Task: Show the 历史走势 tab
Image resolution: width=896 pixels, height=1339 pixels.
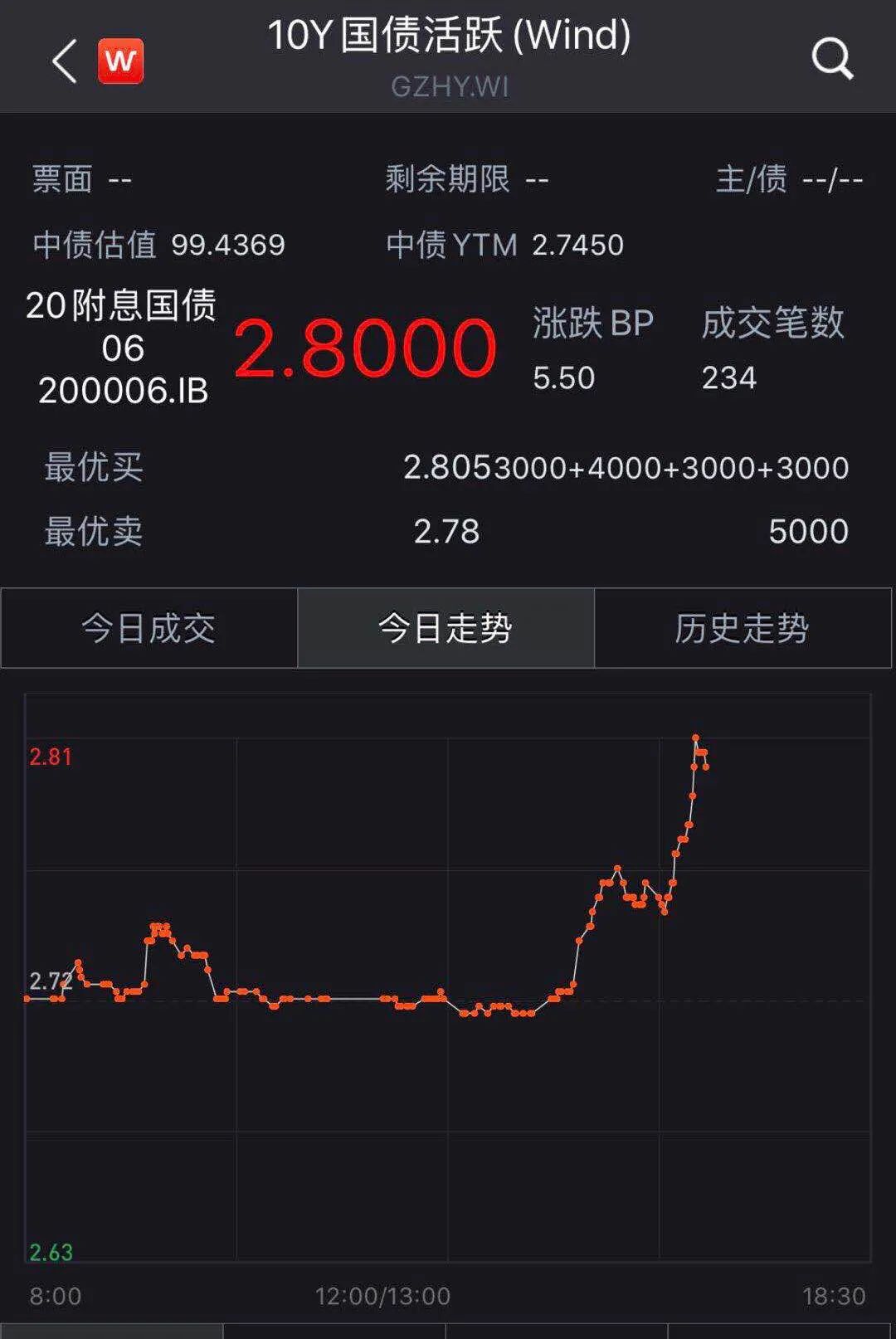Action: click(742, 628)
